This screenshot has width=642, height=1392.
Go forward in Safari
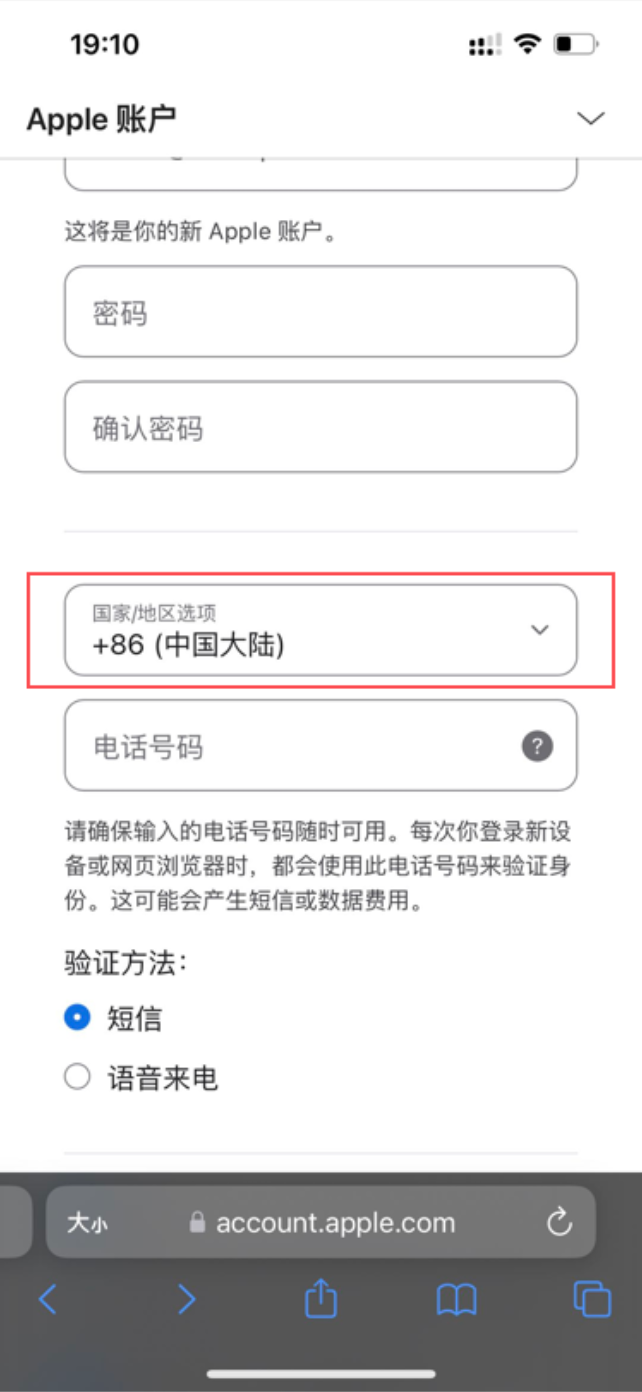click(186, 1299)
